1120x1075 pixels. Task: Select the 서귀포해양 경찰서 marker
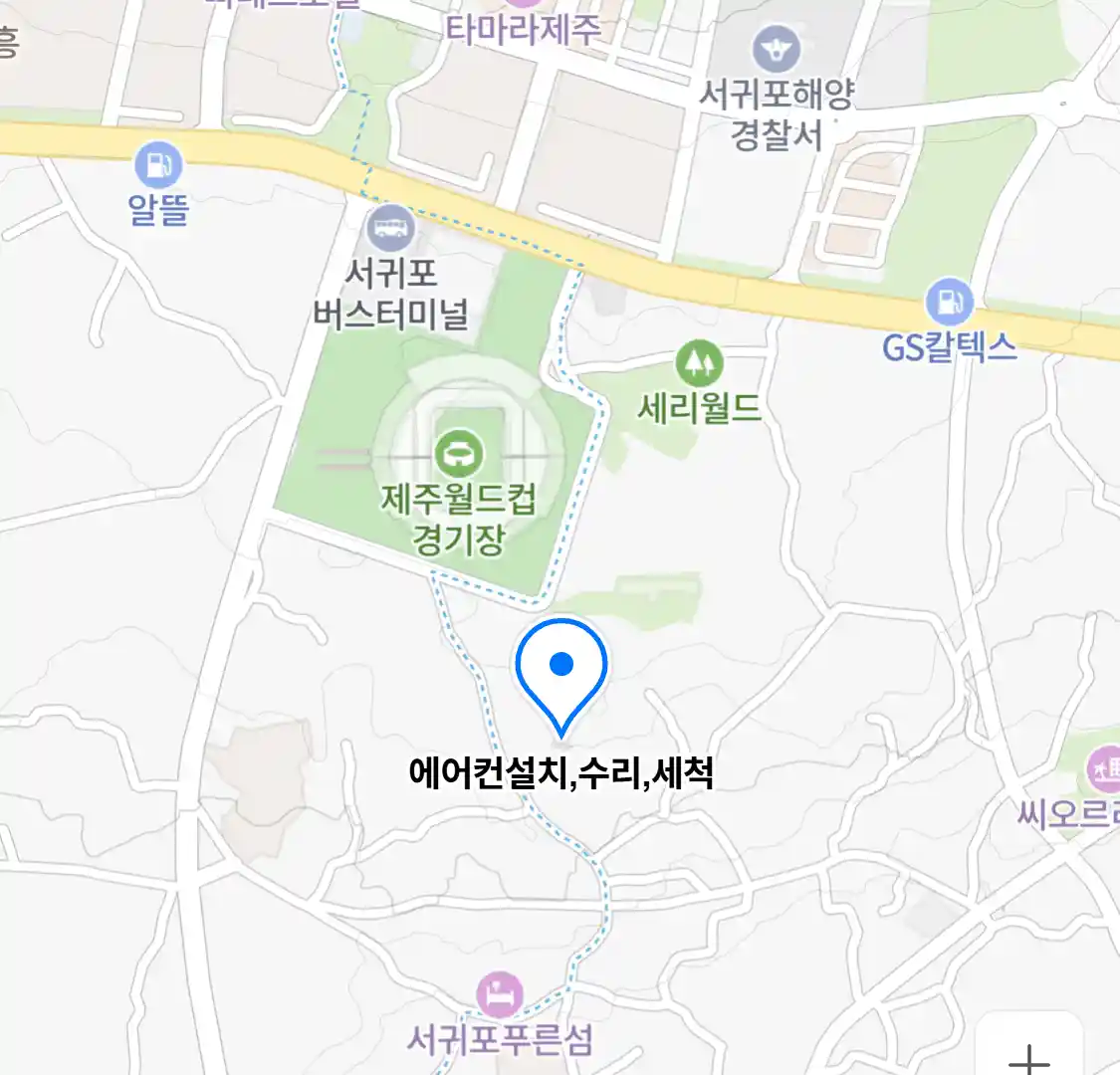[777, 50]
